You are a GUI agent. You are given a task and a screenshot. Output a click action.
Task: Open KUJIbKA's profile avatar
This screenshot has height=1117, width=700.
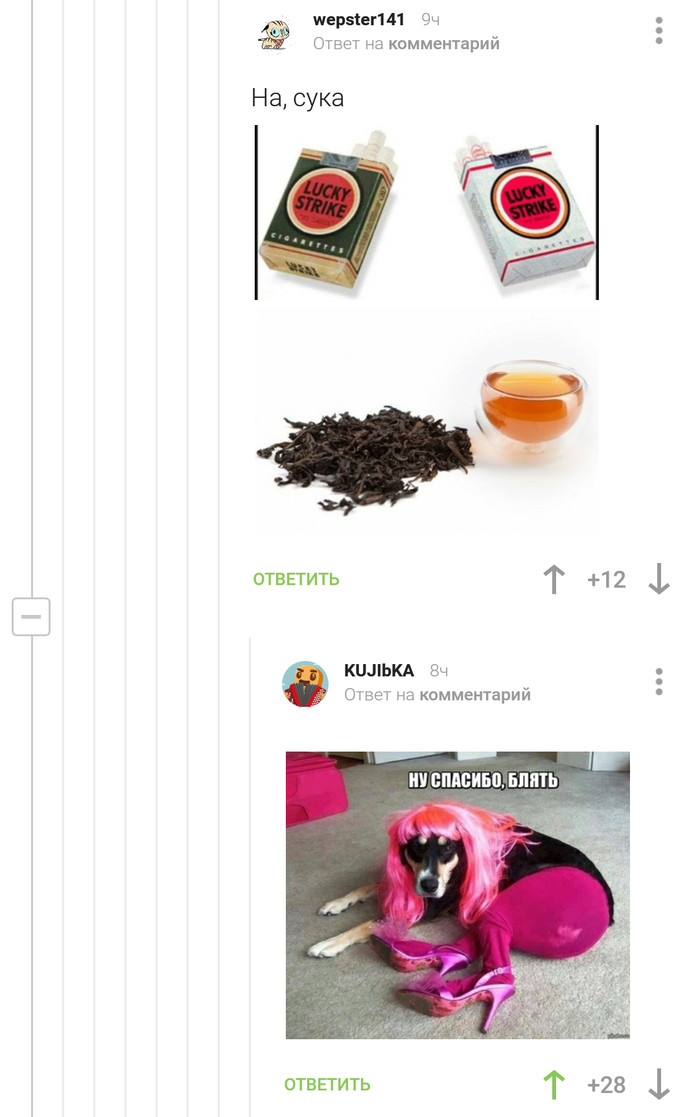coord(305,684)
